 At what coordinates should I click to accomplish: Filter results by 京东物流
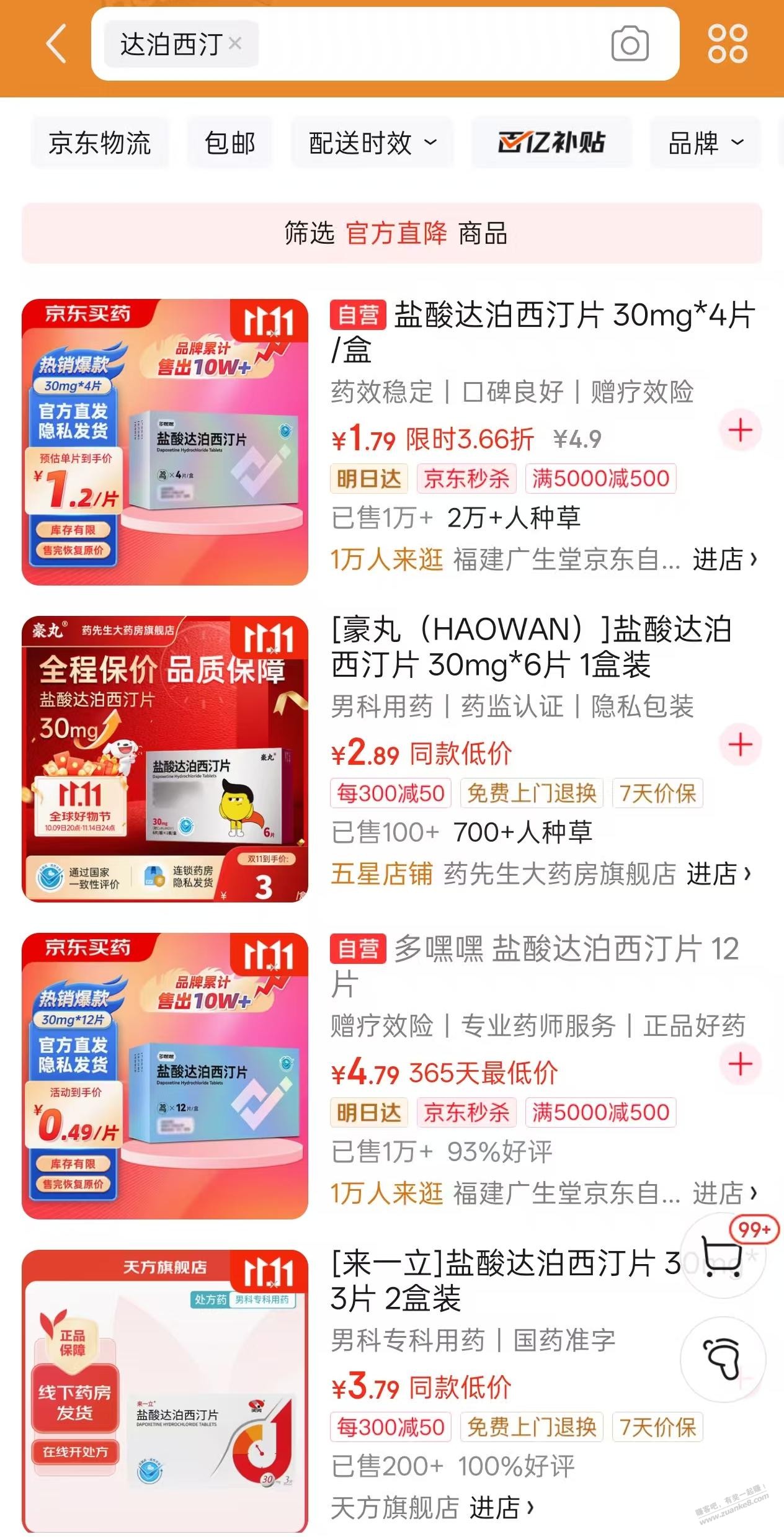coord(100,143)
